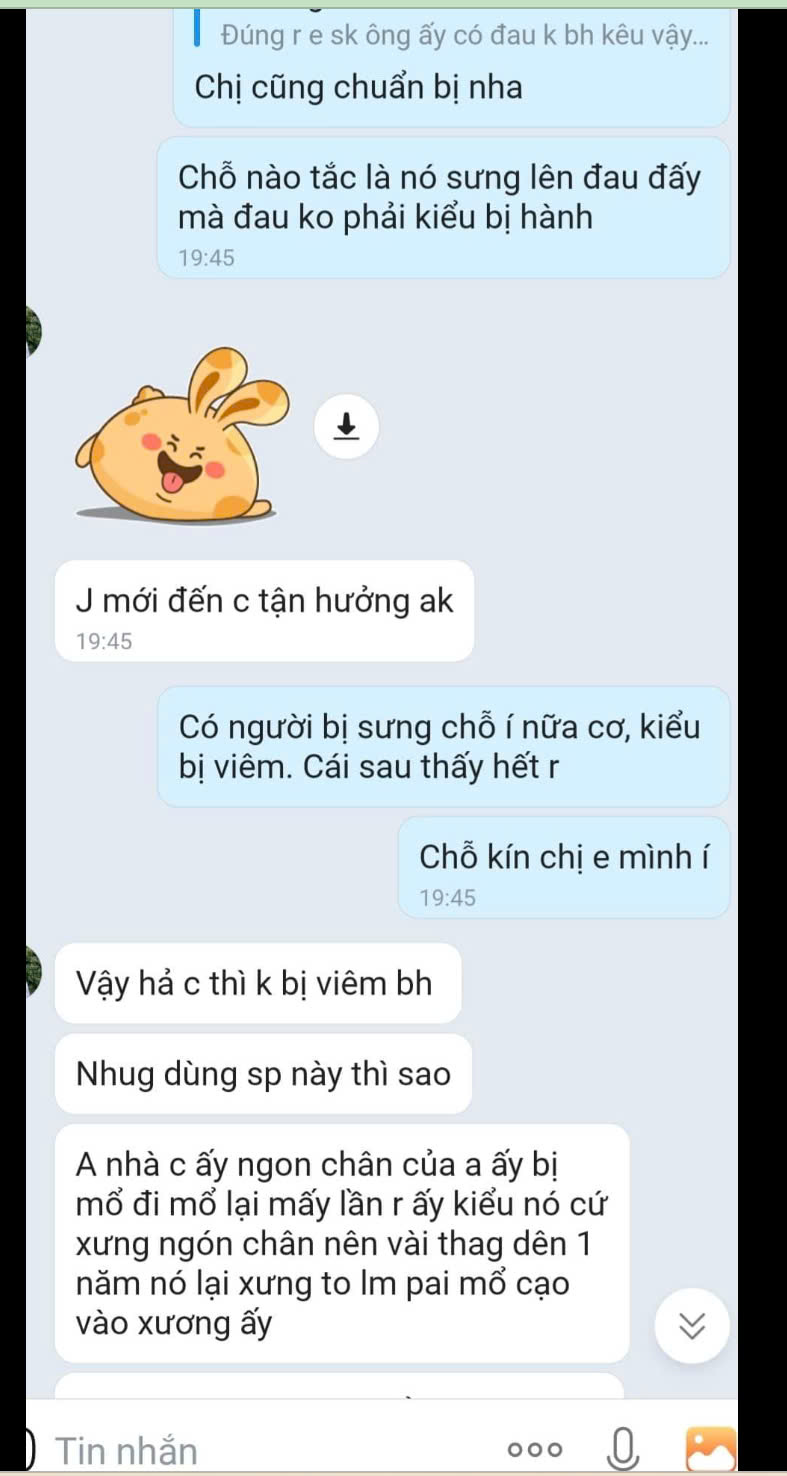Focus the Tin nhắn message field
This screenshot has width=787, height=1476.
coord(250,1450)
